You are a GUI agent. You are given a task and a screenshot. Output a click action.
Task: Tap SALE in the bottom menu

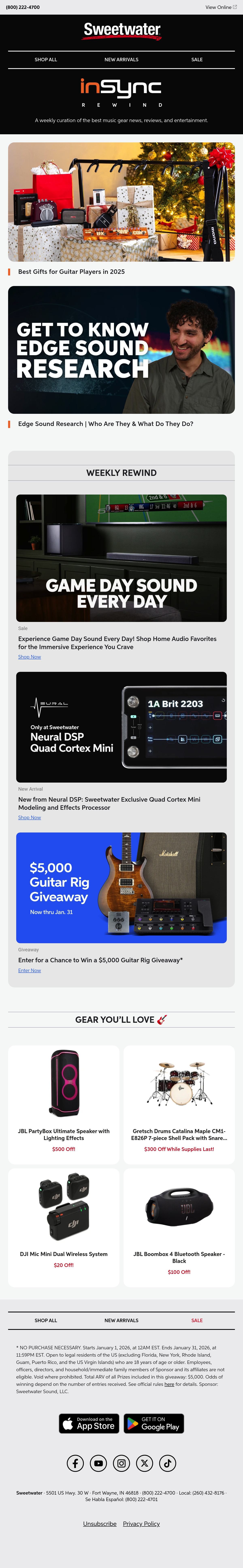click(x=197, y=1320)
